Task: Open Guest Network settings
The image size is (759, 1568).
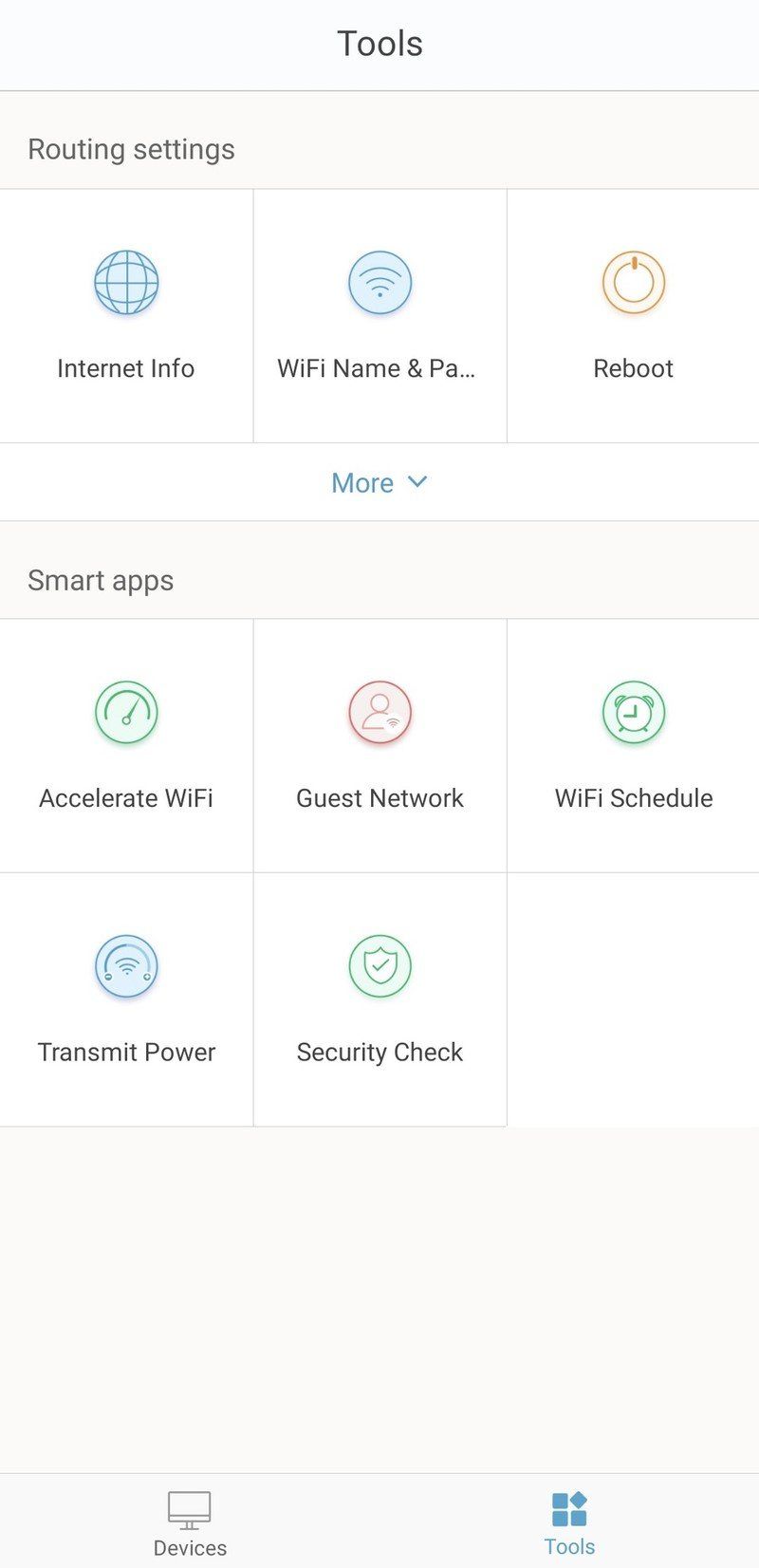Action: pos(379,745)
